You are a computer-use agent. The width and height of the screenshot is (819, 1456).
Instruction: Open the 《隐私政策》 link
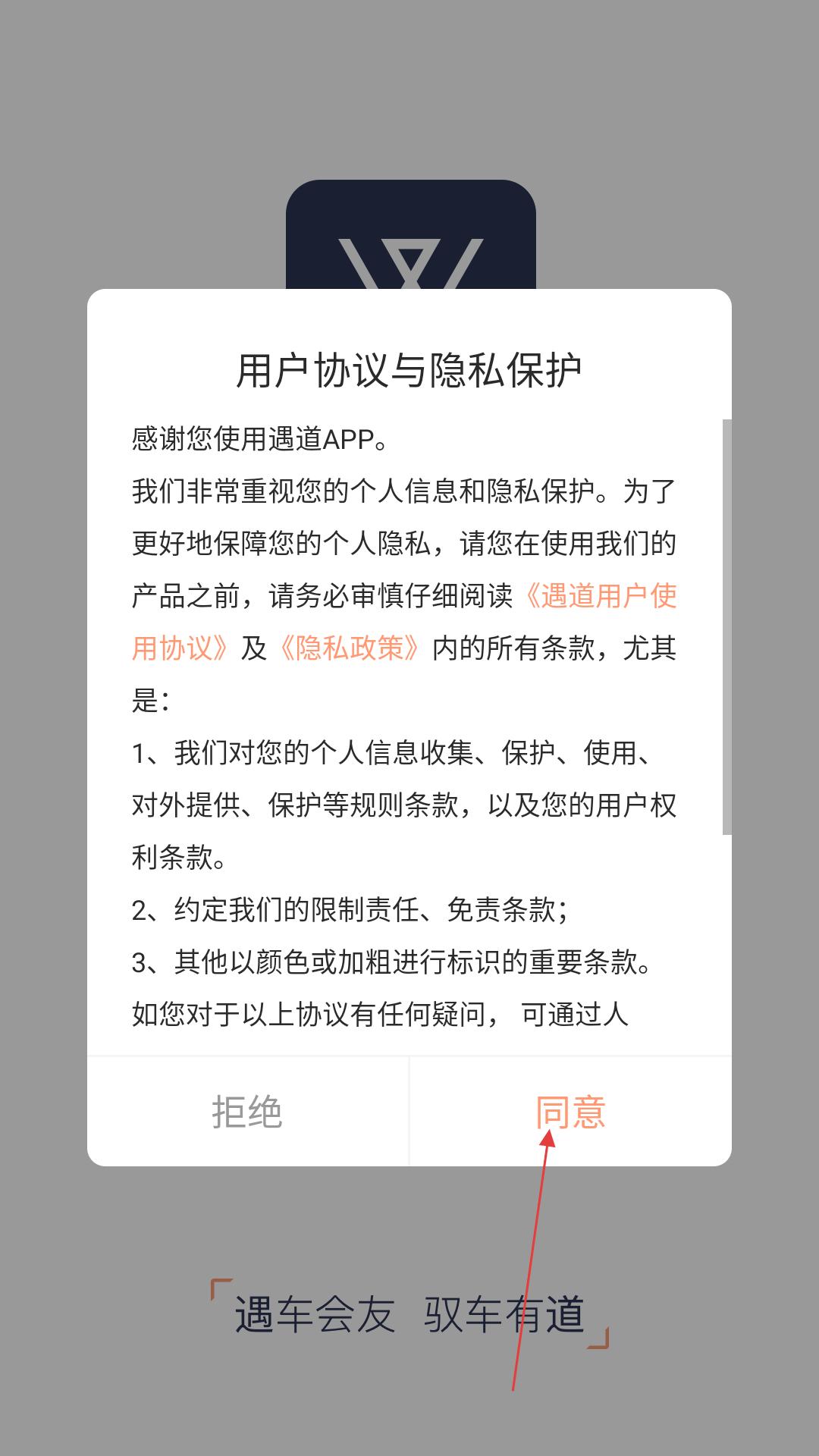[350, 648]
